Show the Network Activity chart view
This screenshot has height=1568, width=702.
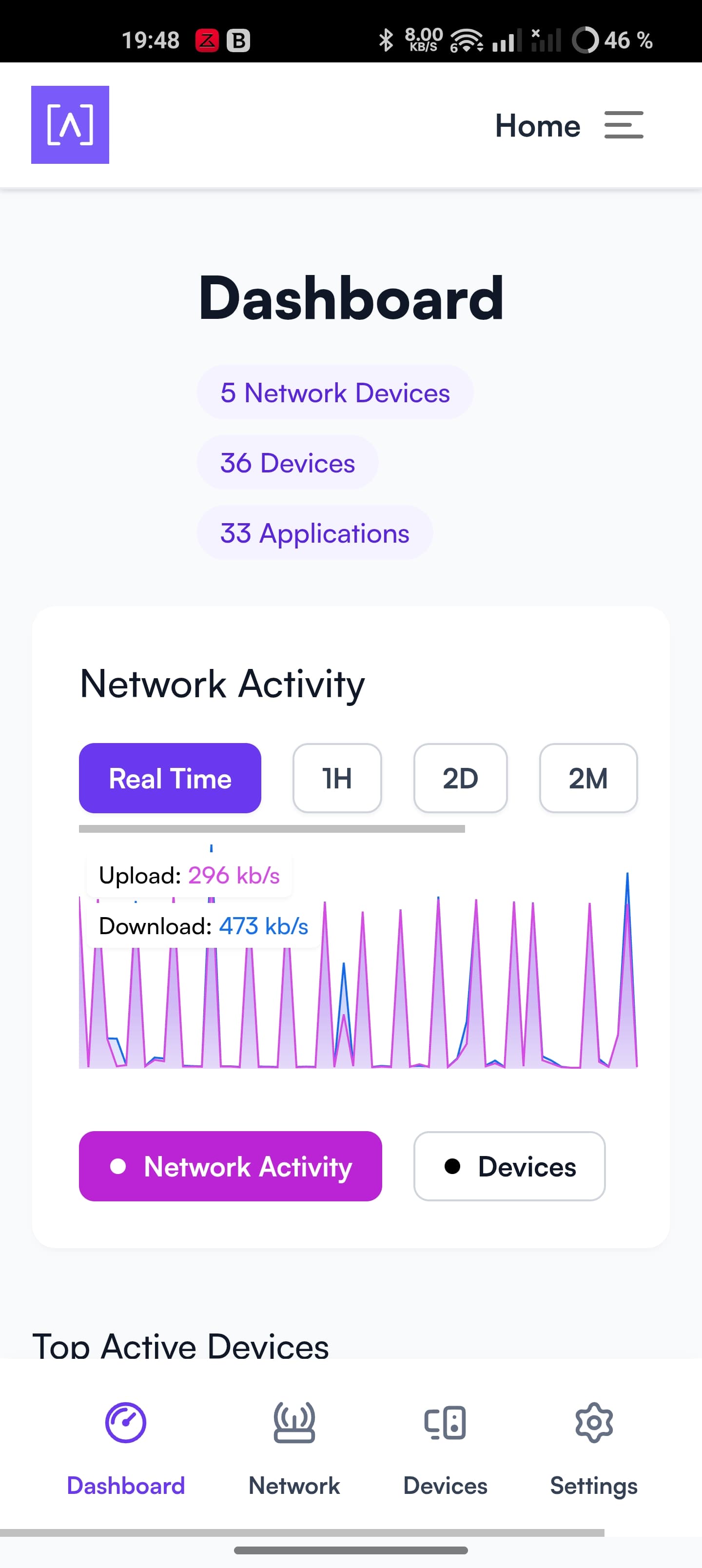pos(231,1166)
